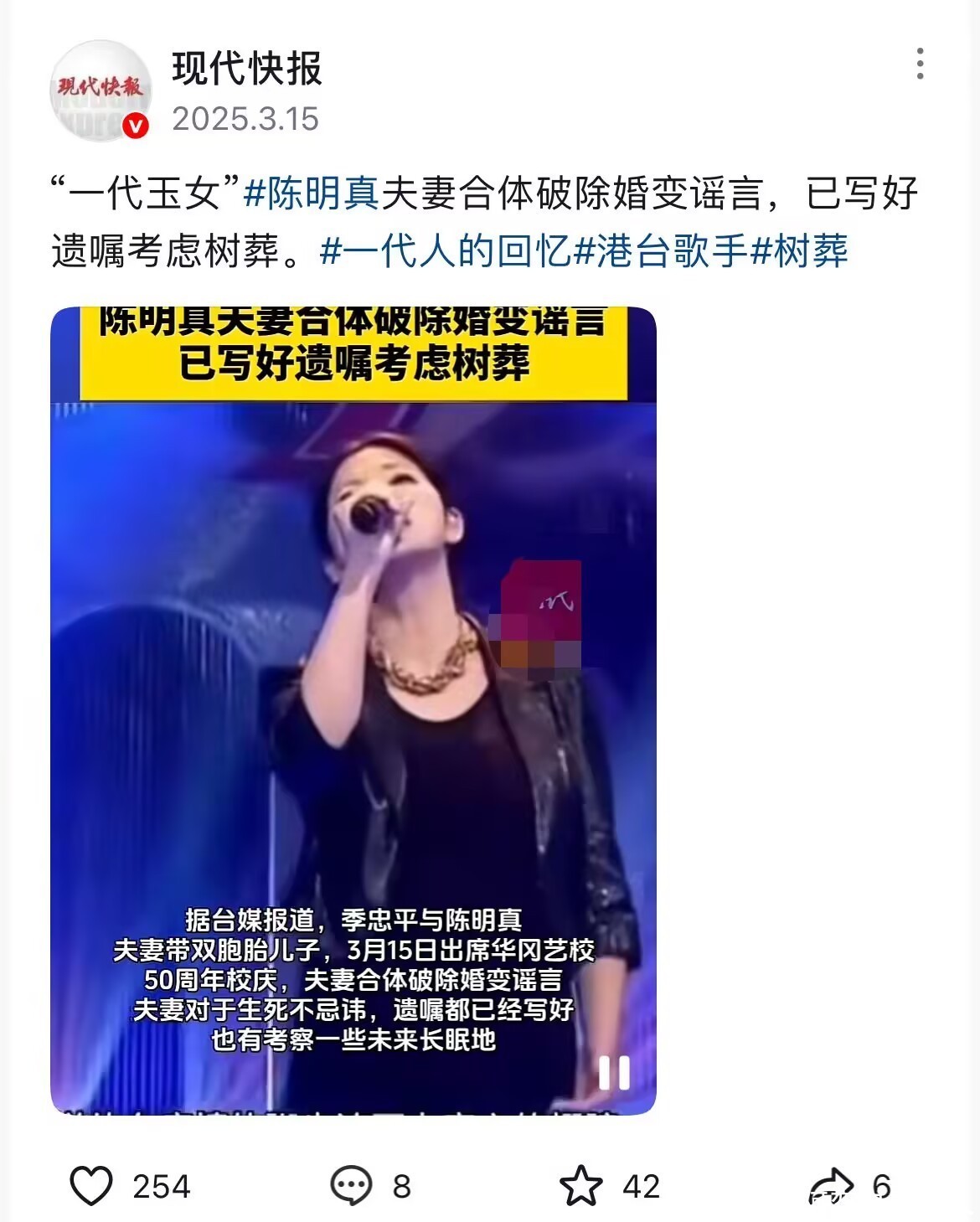Screen dimensions: 980x1222
Task: Open the comments on this post
Action: [351, 1186]
